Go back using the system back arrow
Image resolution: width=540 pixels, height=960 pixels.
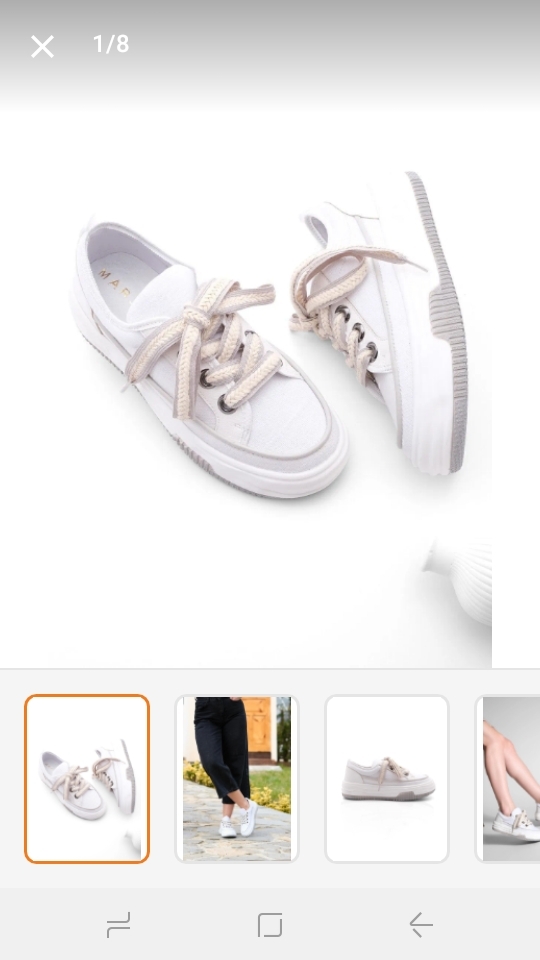tap(421, 924)
